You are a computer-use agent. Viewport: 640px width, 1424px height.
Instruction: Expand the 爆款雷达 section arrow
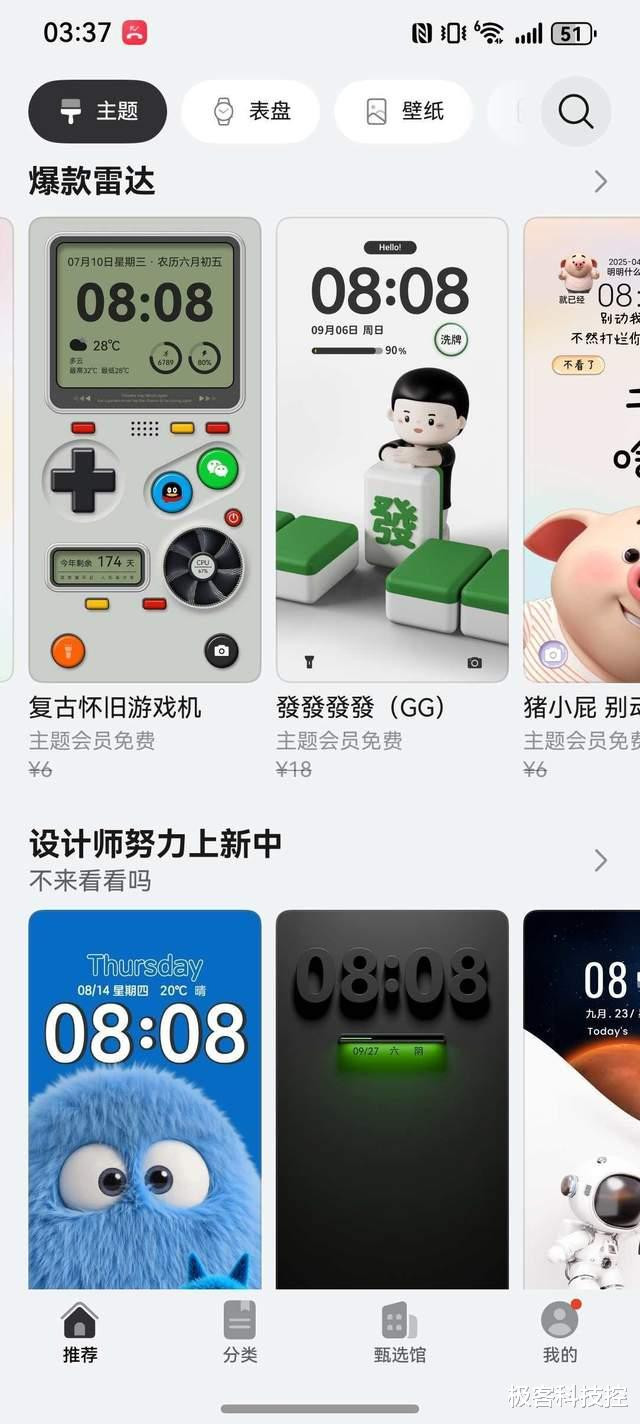(600, 181)
